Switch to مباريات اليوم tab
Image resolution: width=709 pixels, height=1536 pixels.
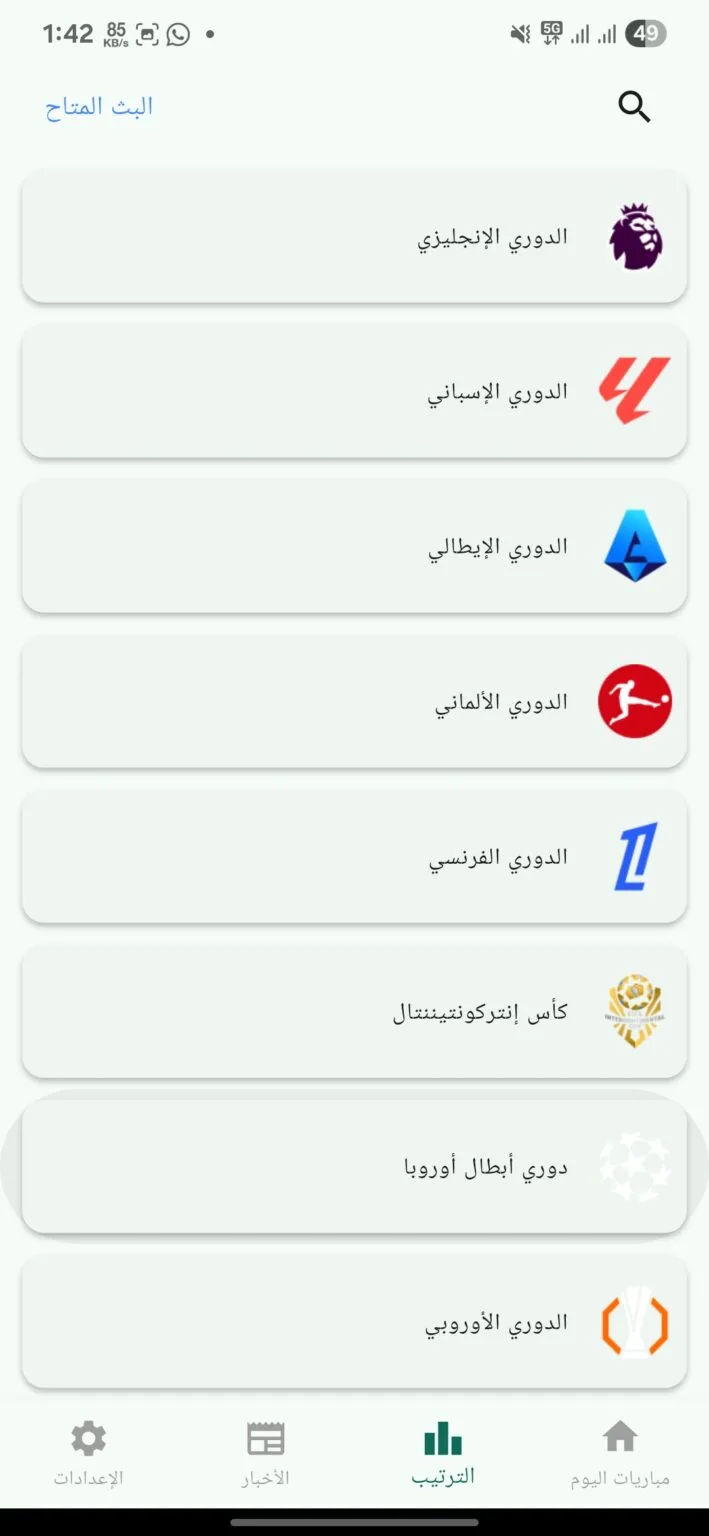[620, 1453]
